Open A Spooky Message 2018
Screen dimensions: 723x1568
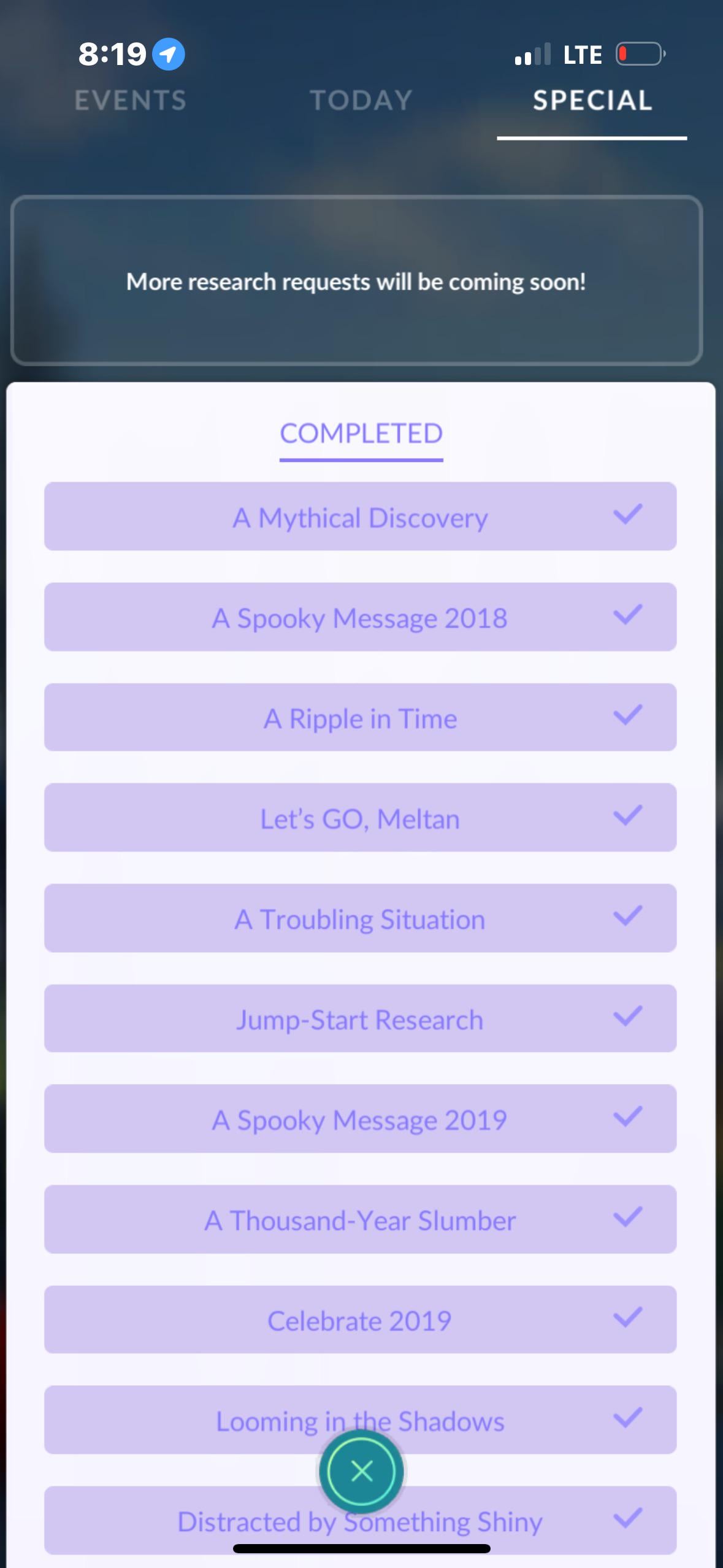pos(360,617)
